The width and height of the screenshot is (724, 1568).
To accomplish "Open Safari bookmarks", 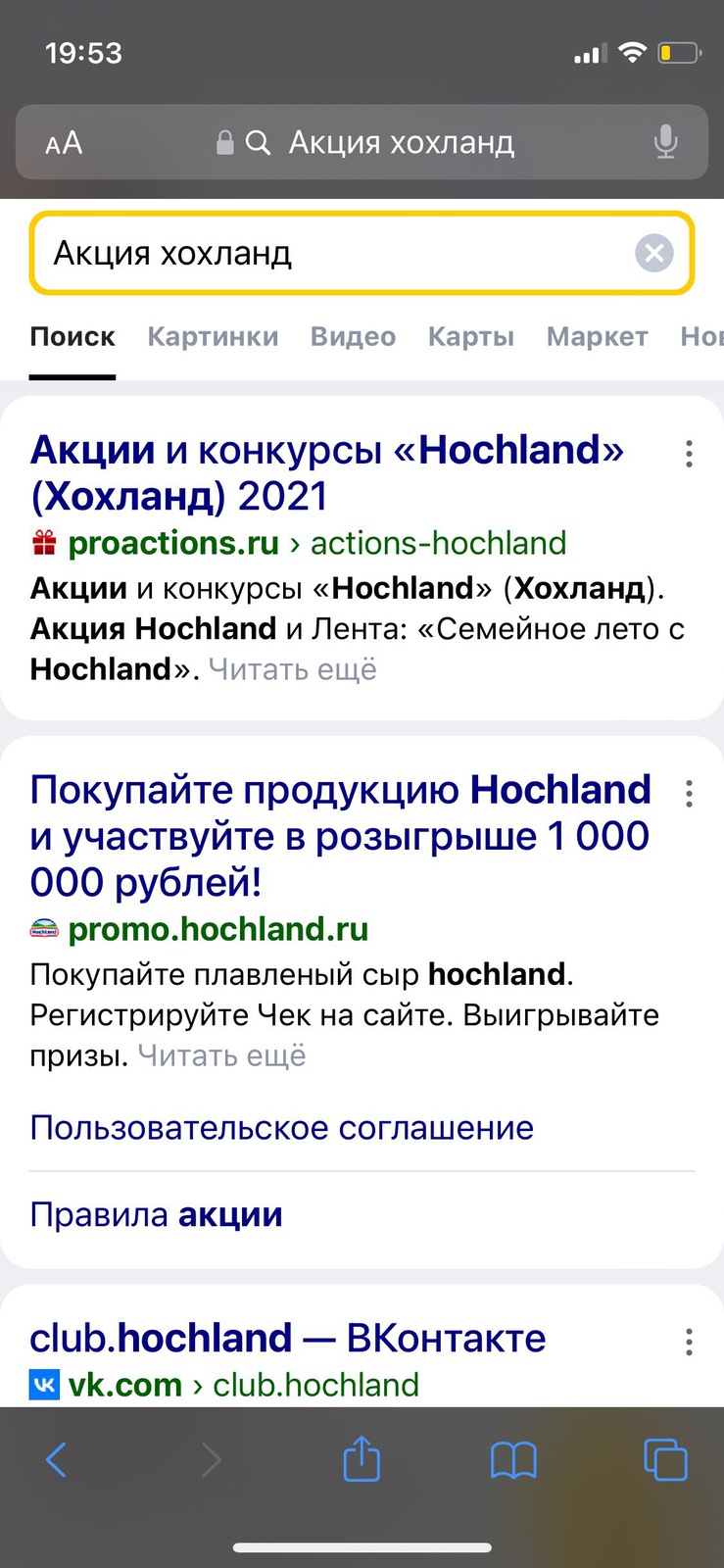I will pyautogui.click(x=513, y=1460).
